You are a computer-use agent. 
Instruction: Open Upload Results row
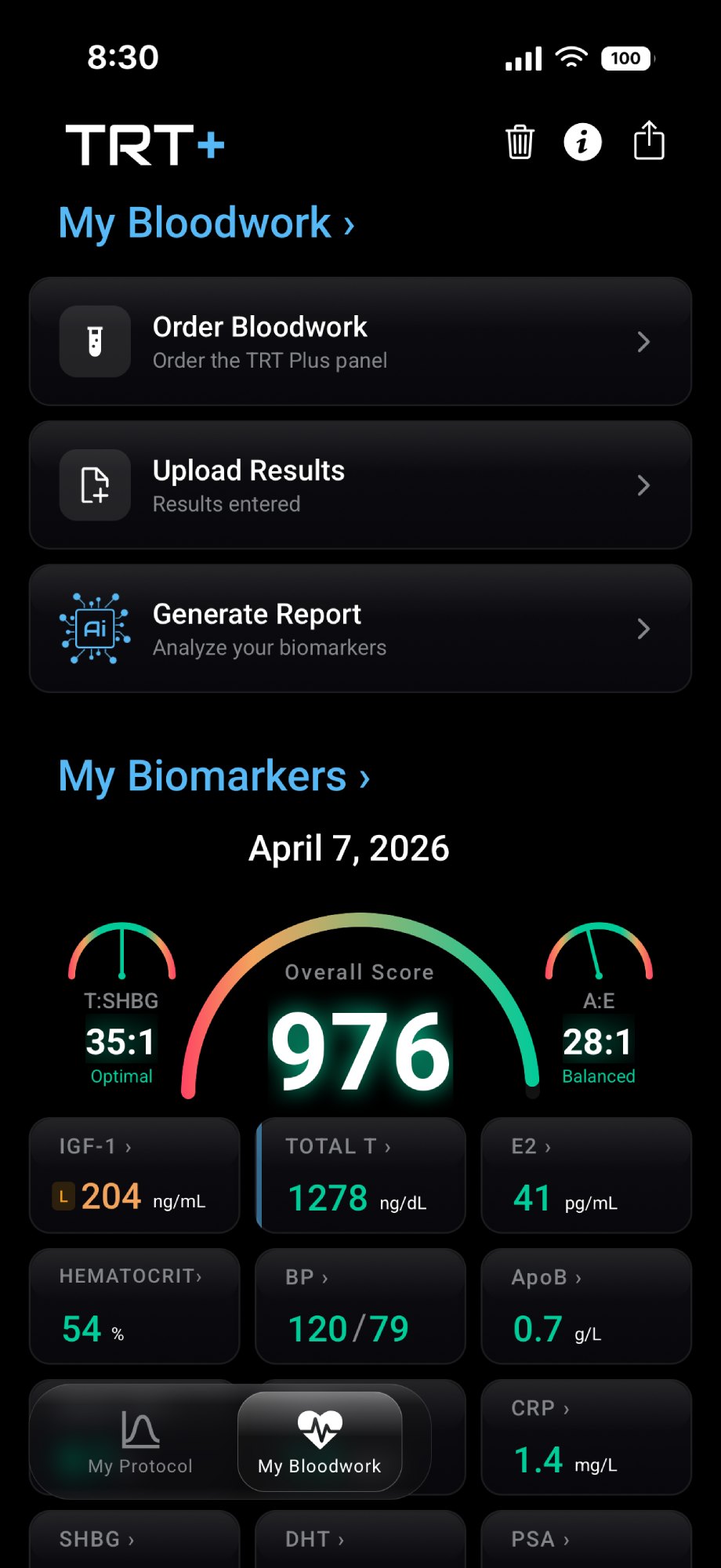click(x=360, y=485)
